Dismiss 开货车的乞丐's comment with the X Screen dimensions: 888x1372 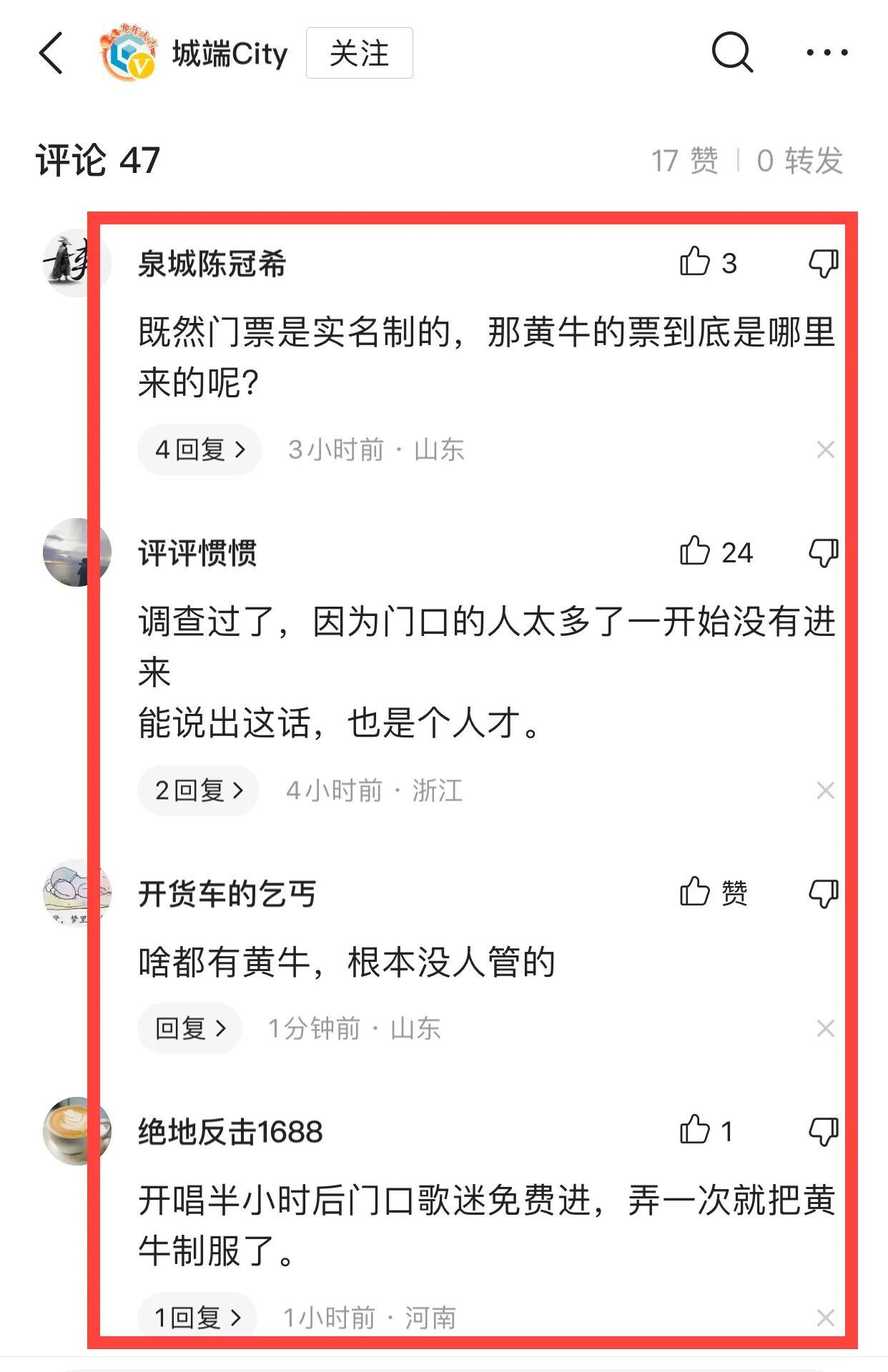[x=825, y=1028]
